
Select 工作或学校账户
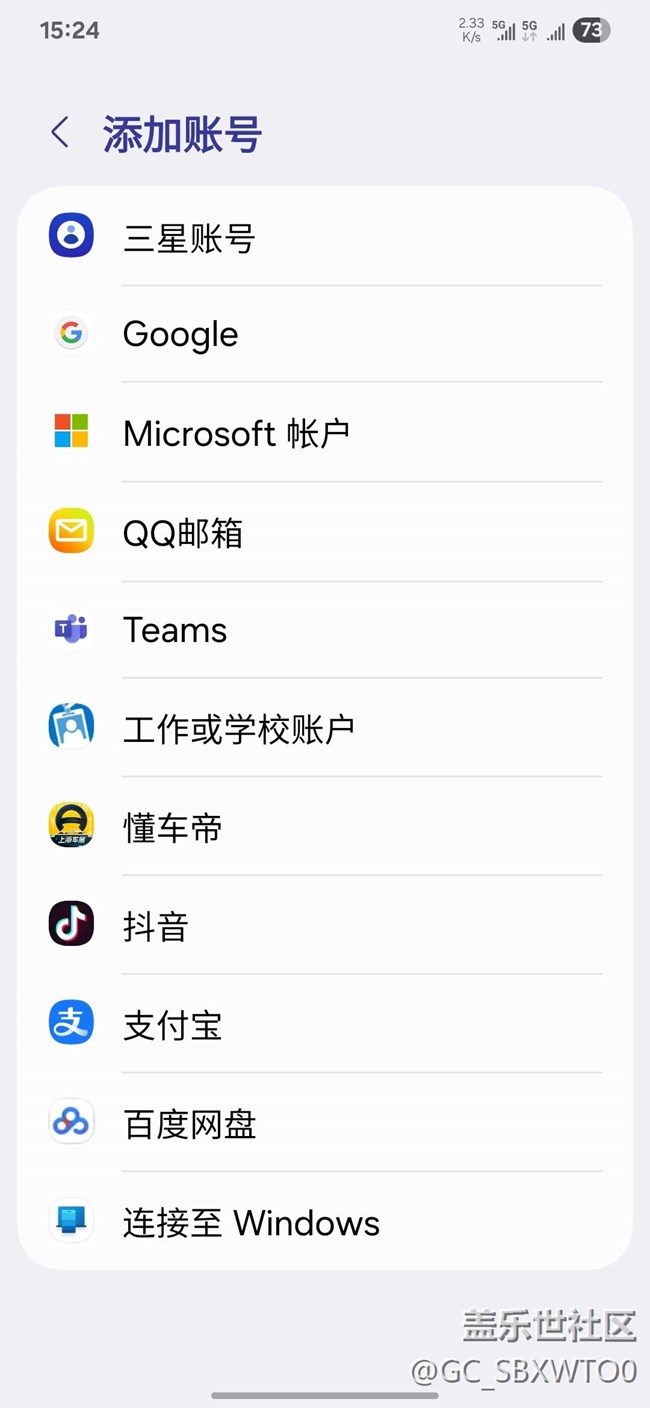click(325, 728)
